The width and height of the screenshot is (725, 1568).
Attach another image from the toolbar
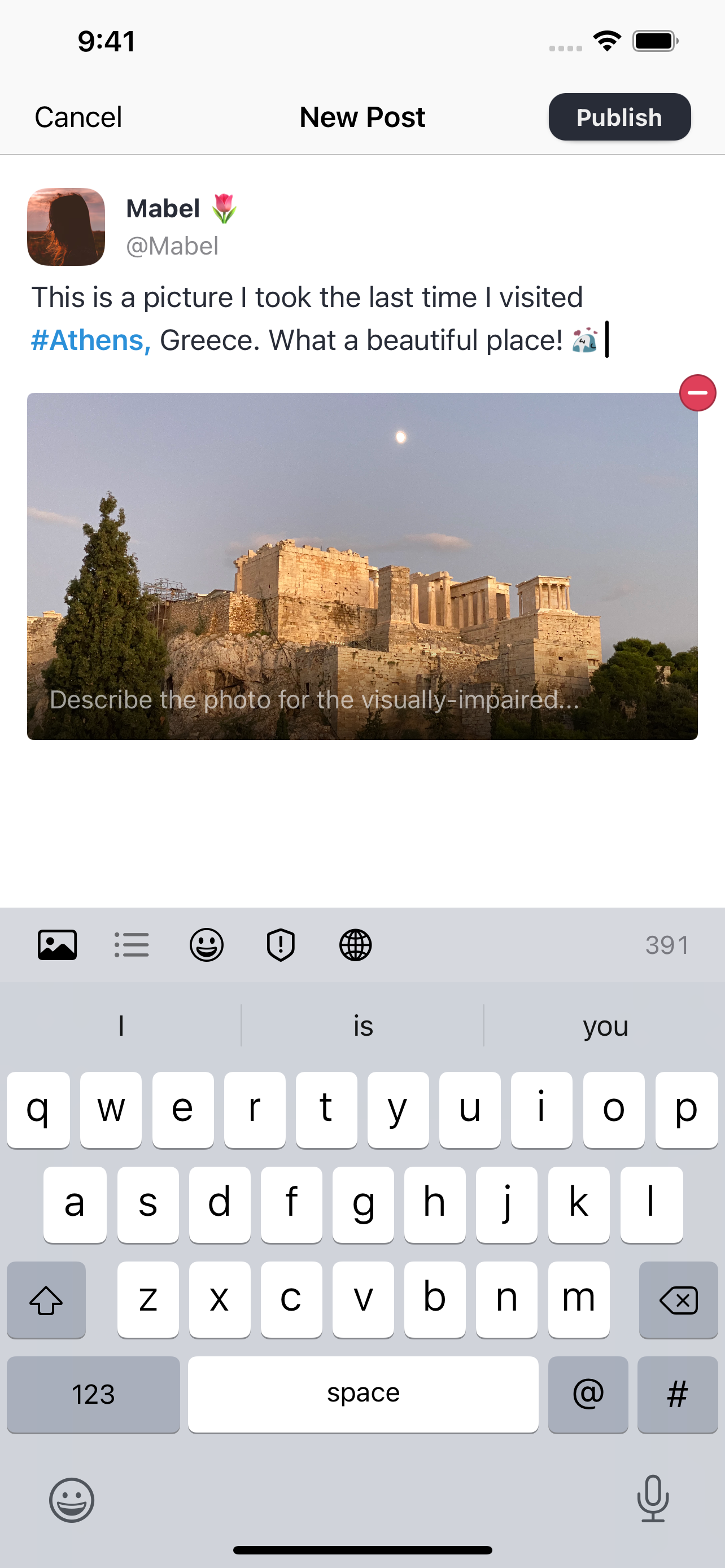(57, 945)
